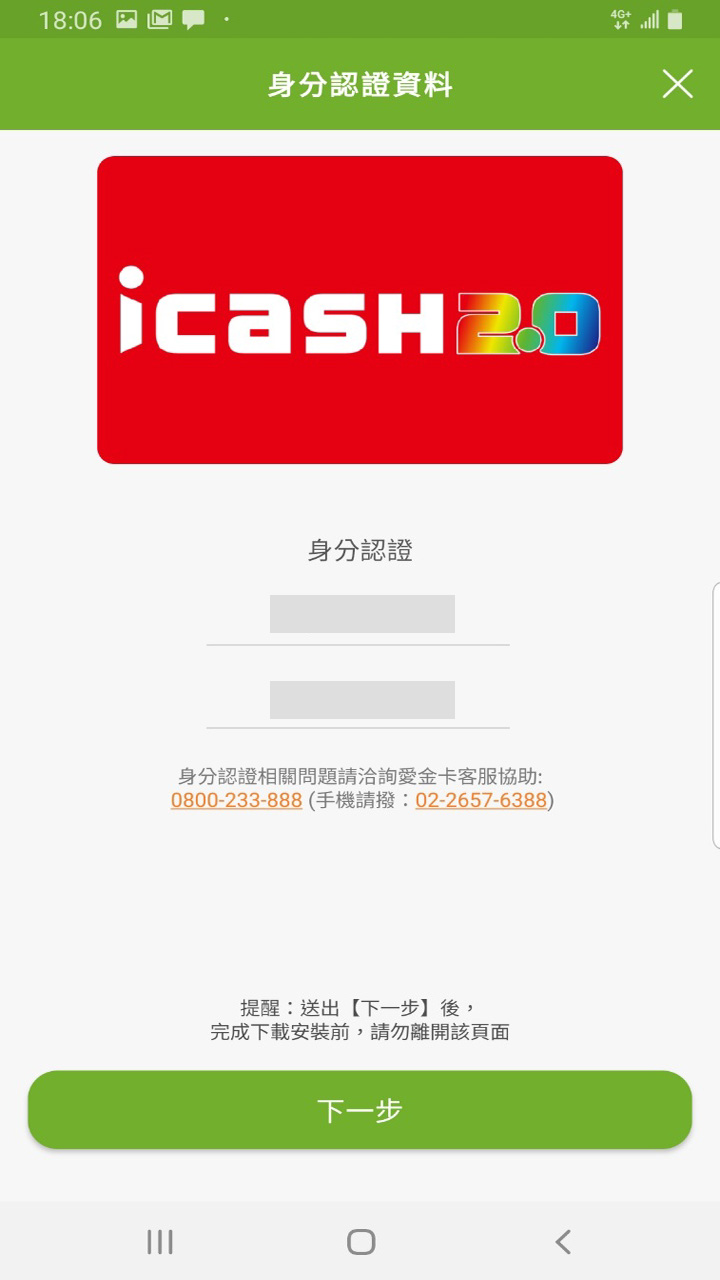
Task: Call the mobile hotline 02-2657-6388
Action: (481, 800)
